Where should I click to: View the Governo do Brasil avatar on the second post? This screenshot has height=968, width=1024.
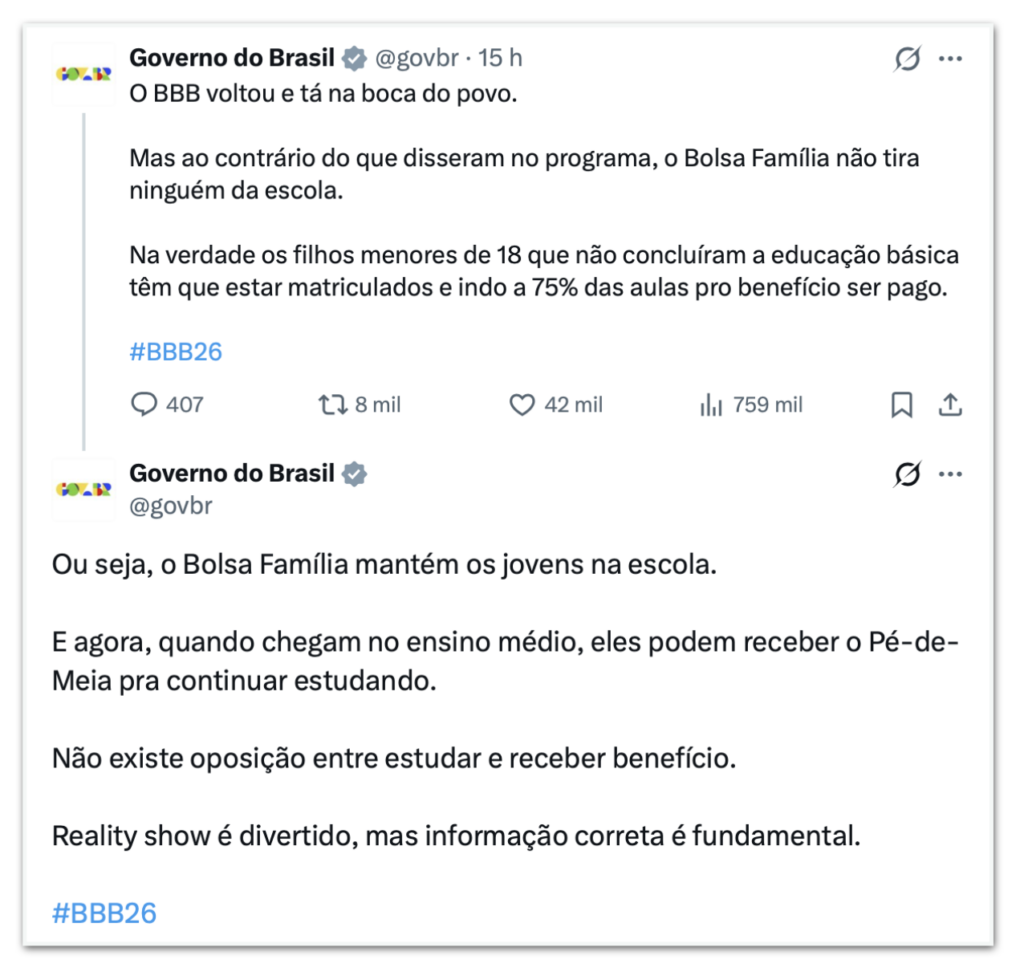(x=83, y=489)
